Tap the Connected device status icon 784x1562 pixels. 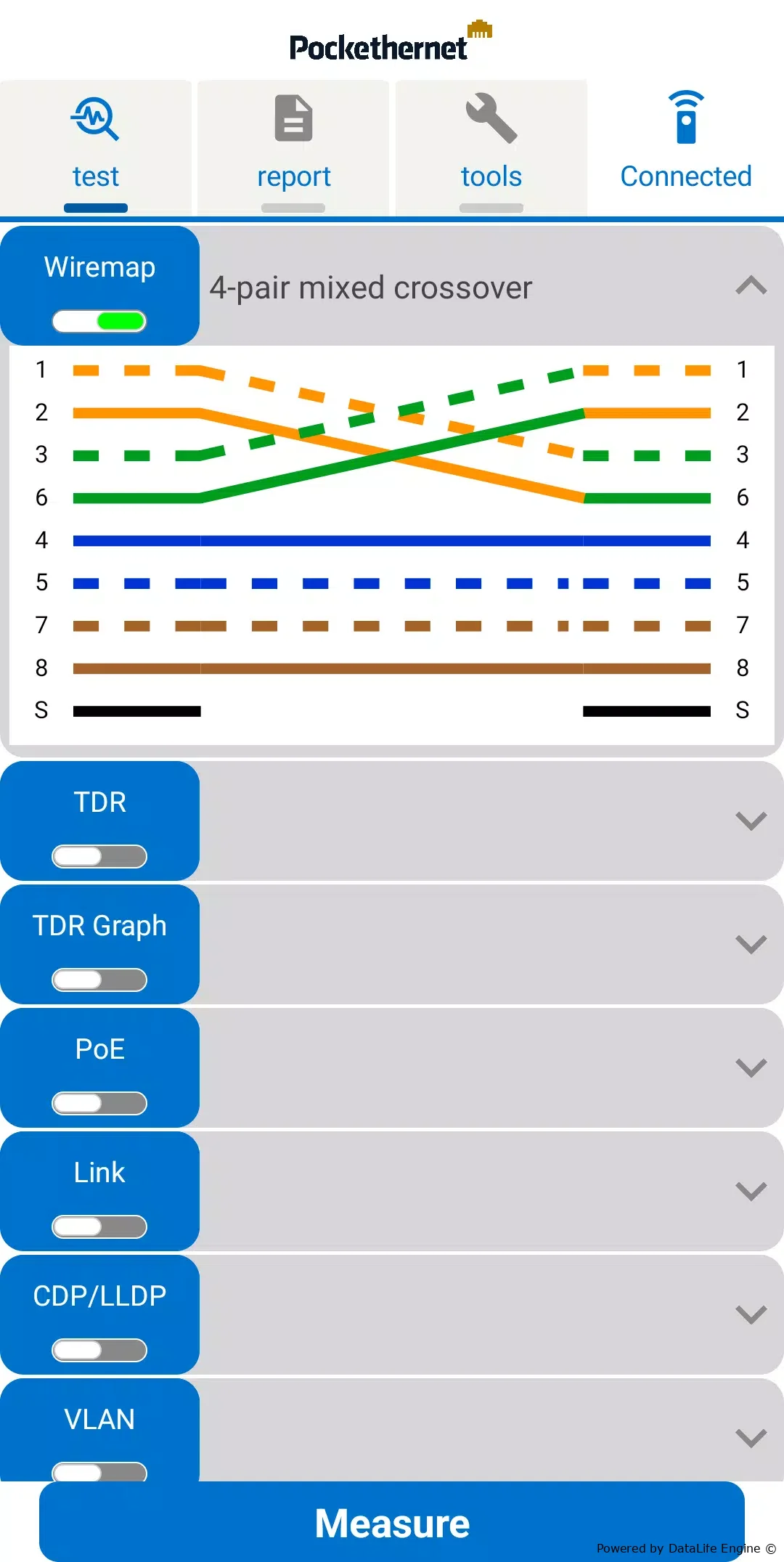pyautogui.click(x=686, y=118)
